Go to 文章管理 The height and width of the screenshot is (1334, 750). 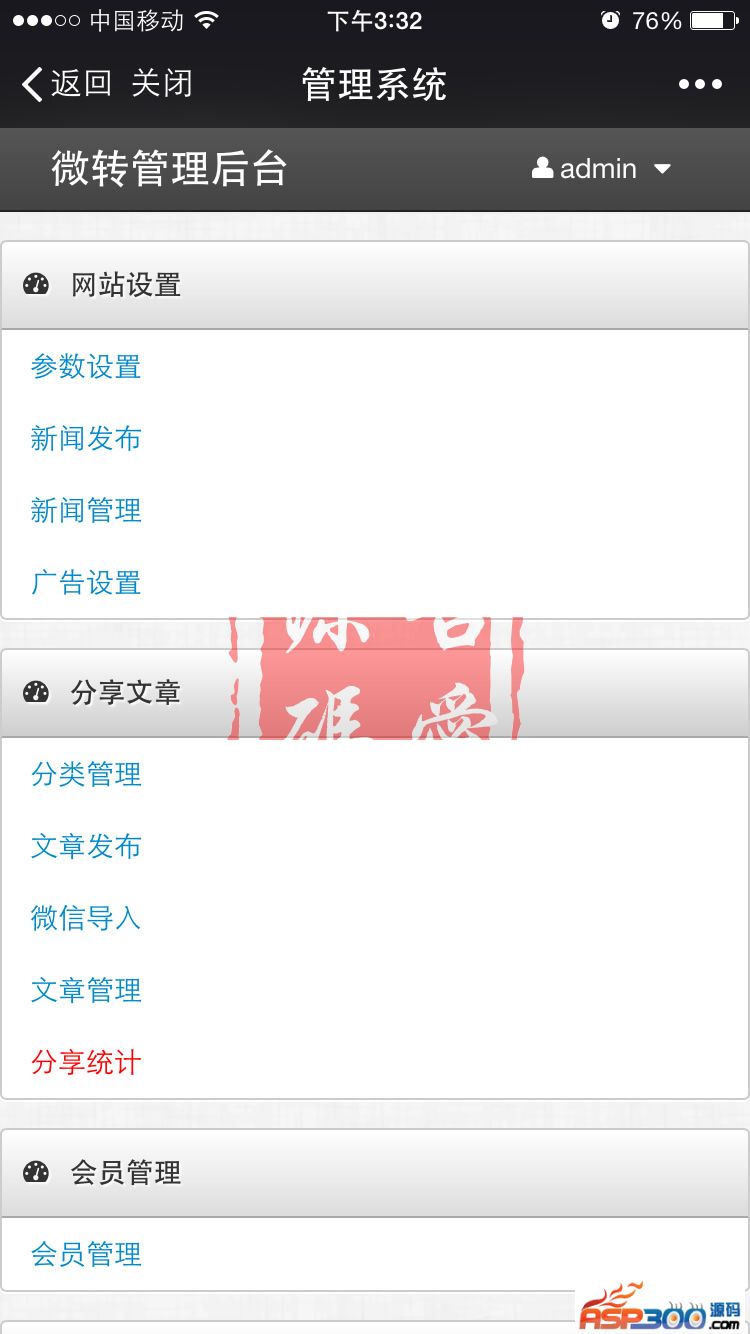click(x=86, y=991)
